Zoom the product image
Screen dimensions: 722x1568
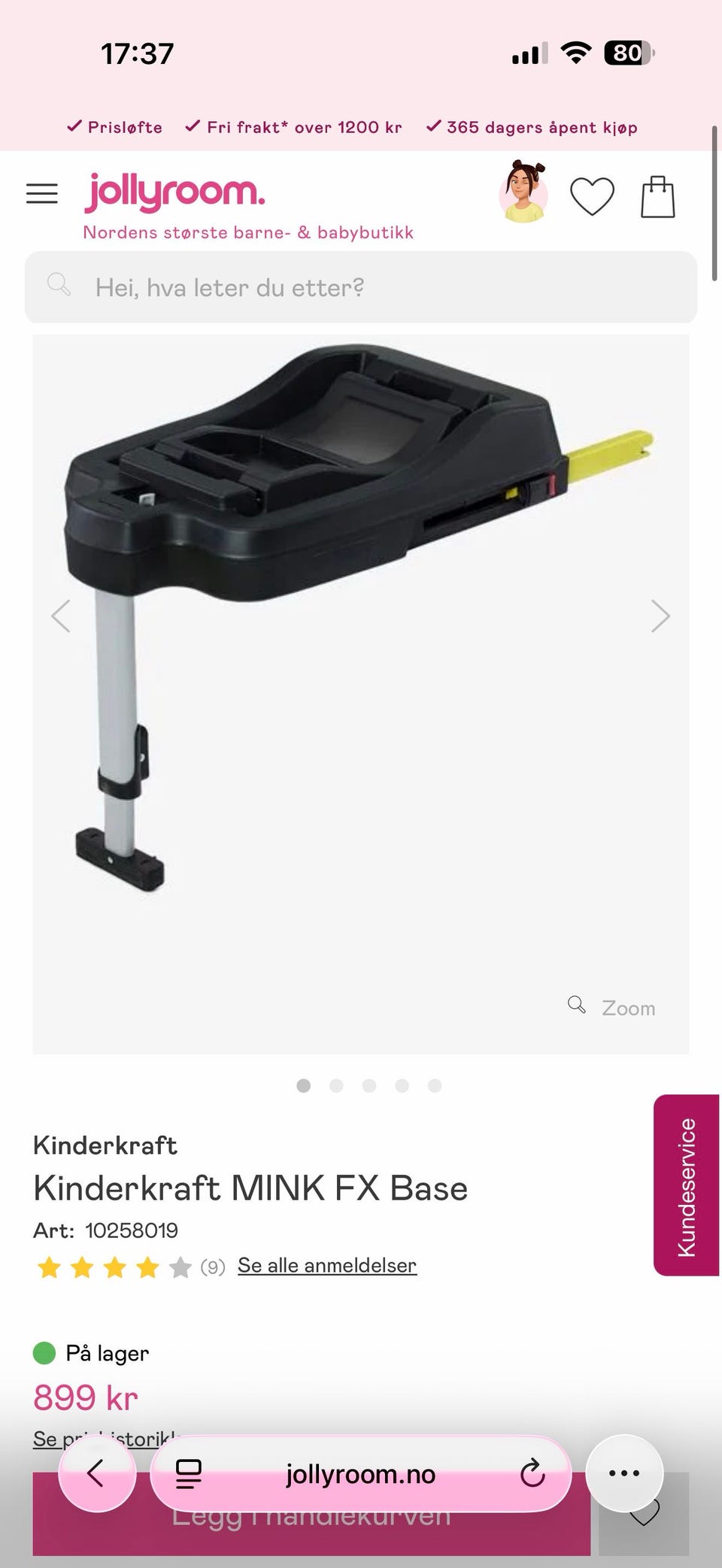(612, 1007)
